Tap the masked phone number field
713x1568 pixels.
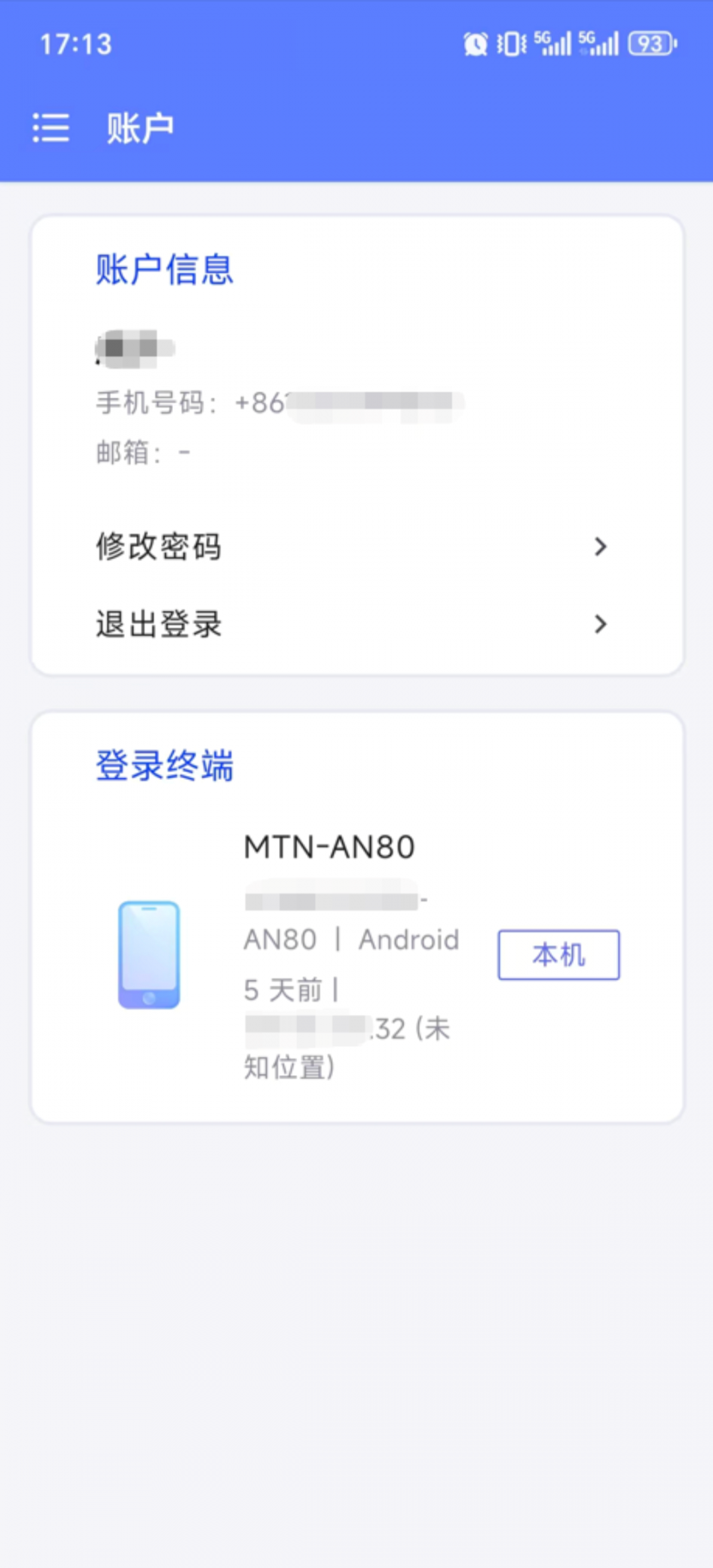tap(277, 403)
